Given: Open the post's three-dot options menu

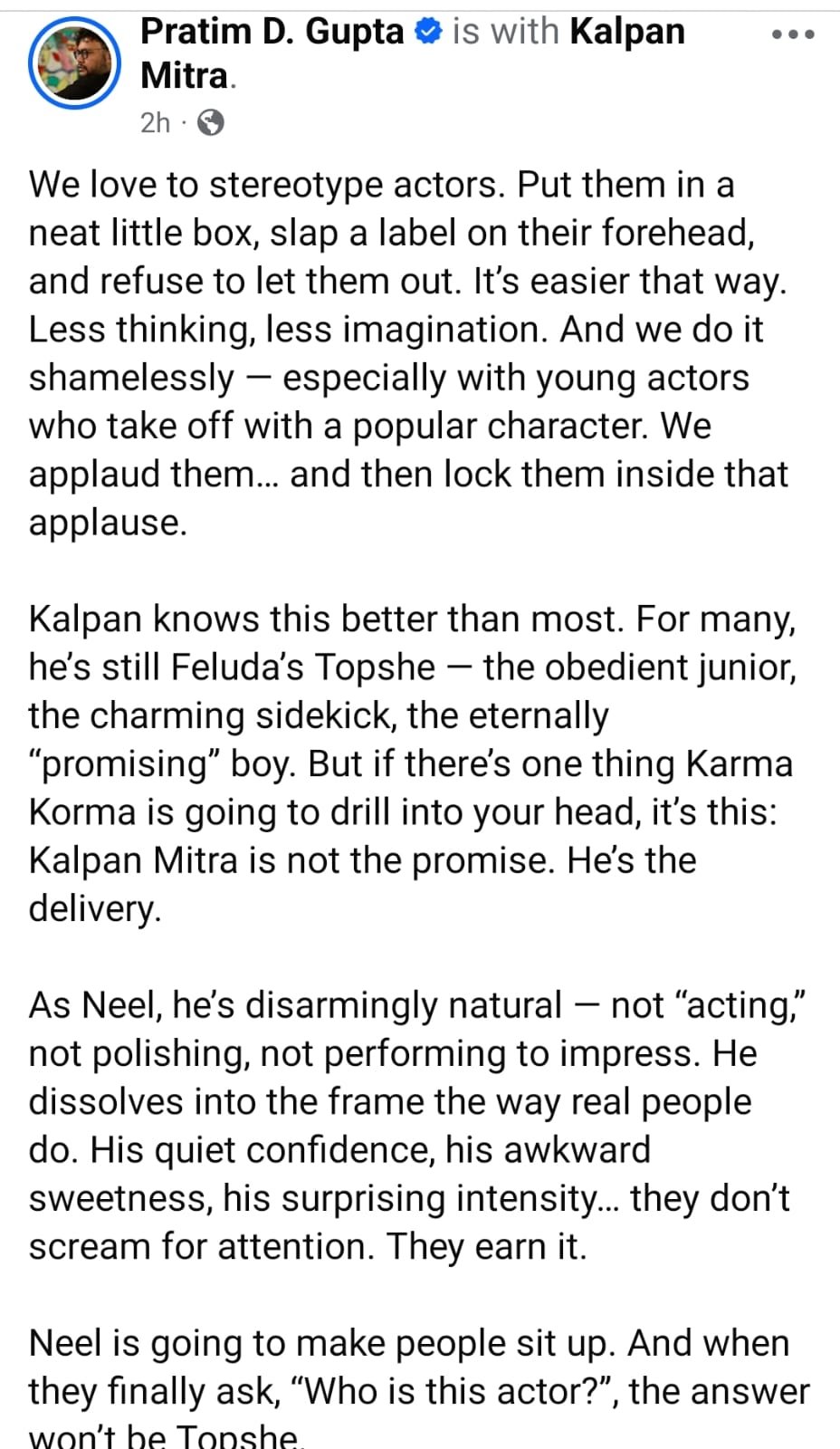Looking at the screenshot, I should tap(793, 35).
